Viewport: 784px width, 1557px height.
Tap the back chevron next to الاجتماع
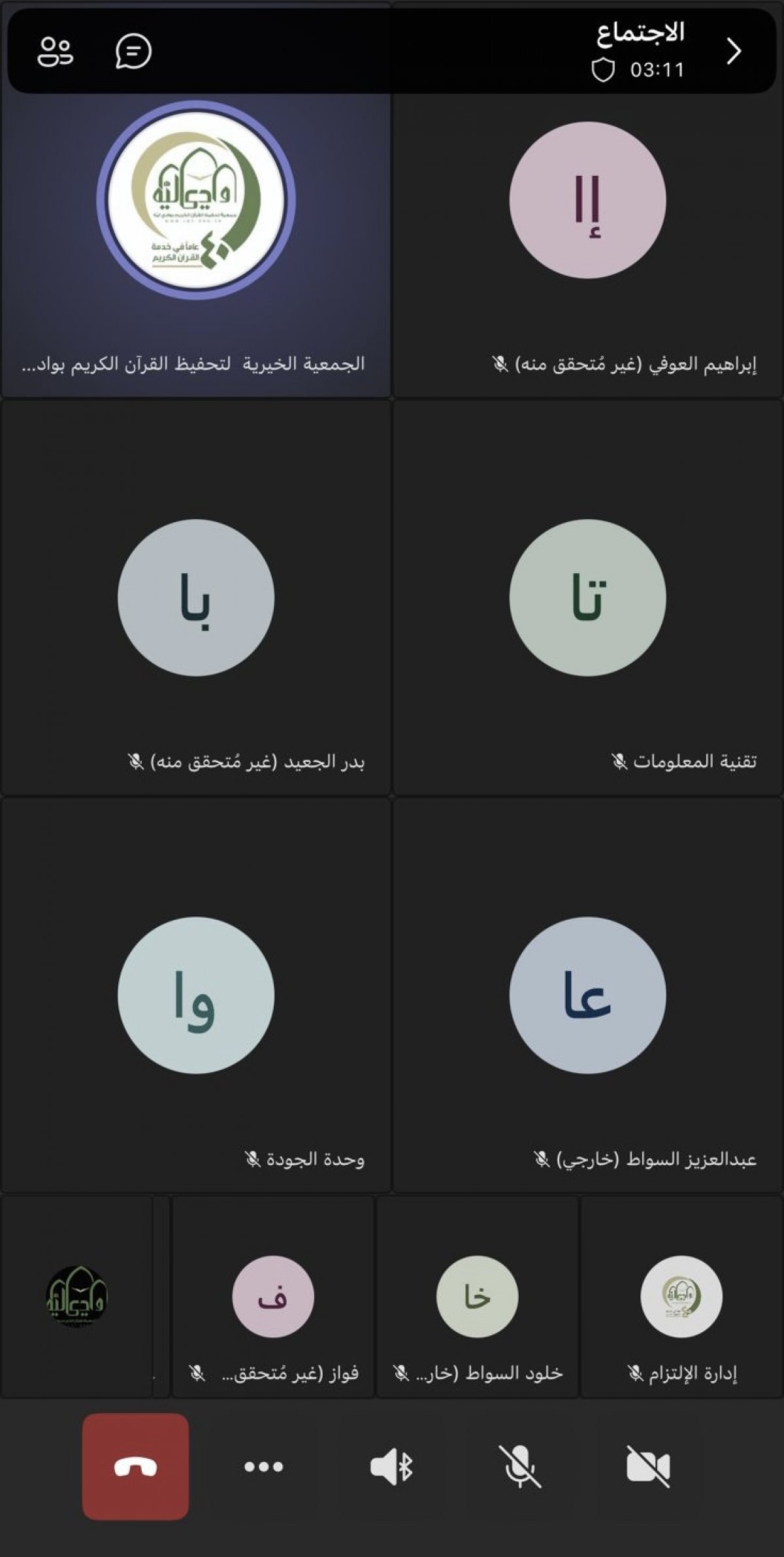pyautogui.click(x=734, y=52)
